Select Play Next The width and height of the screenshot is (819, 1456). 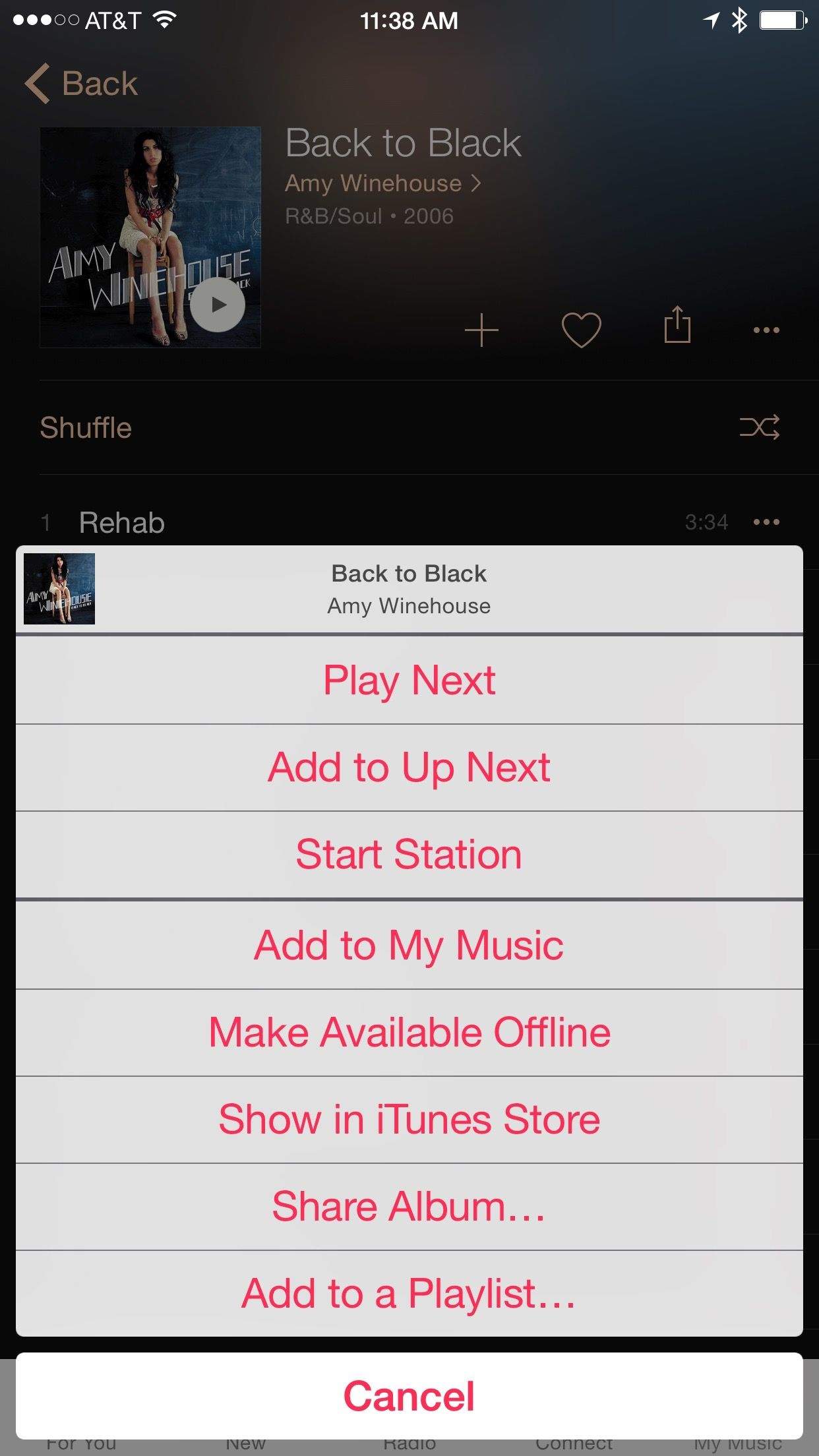click(409, 681)
